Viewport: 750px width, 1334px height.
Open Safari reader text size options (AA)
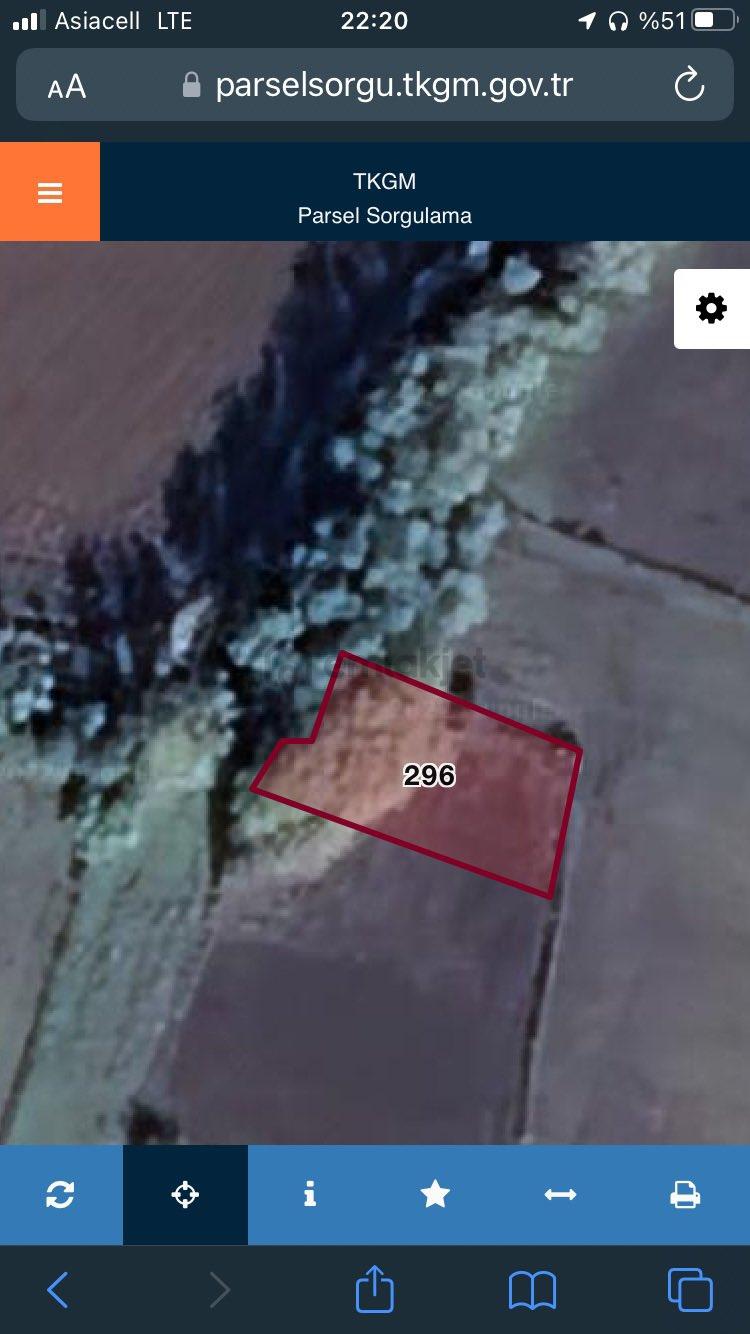pyautogui.click(x=67, y=87)
